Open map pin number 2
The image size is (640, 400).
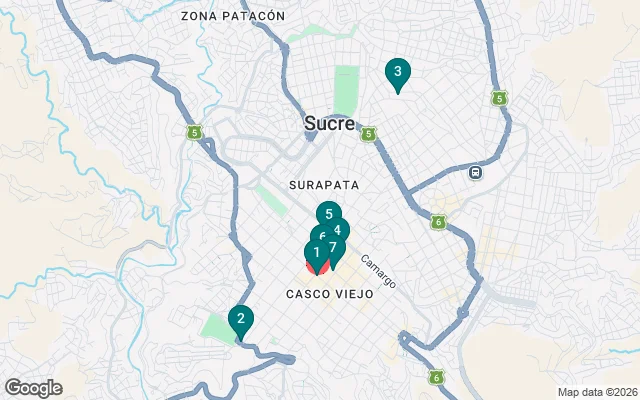[x=240, y=319]
